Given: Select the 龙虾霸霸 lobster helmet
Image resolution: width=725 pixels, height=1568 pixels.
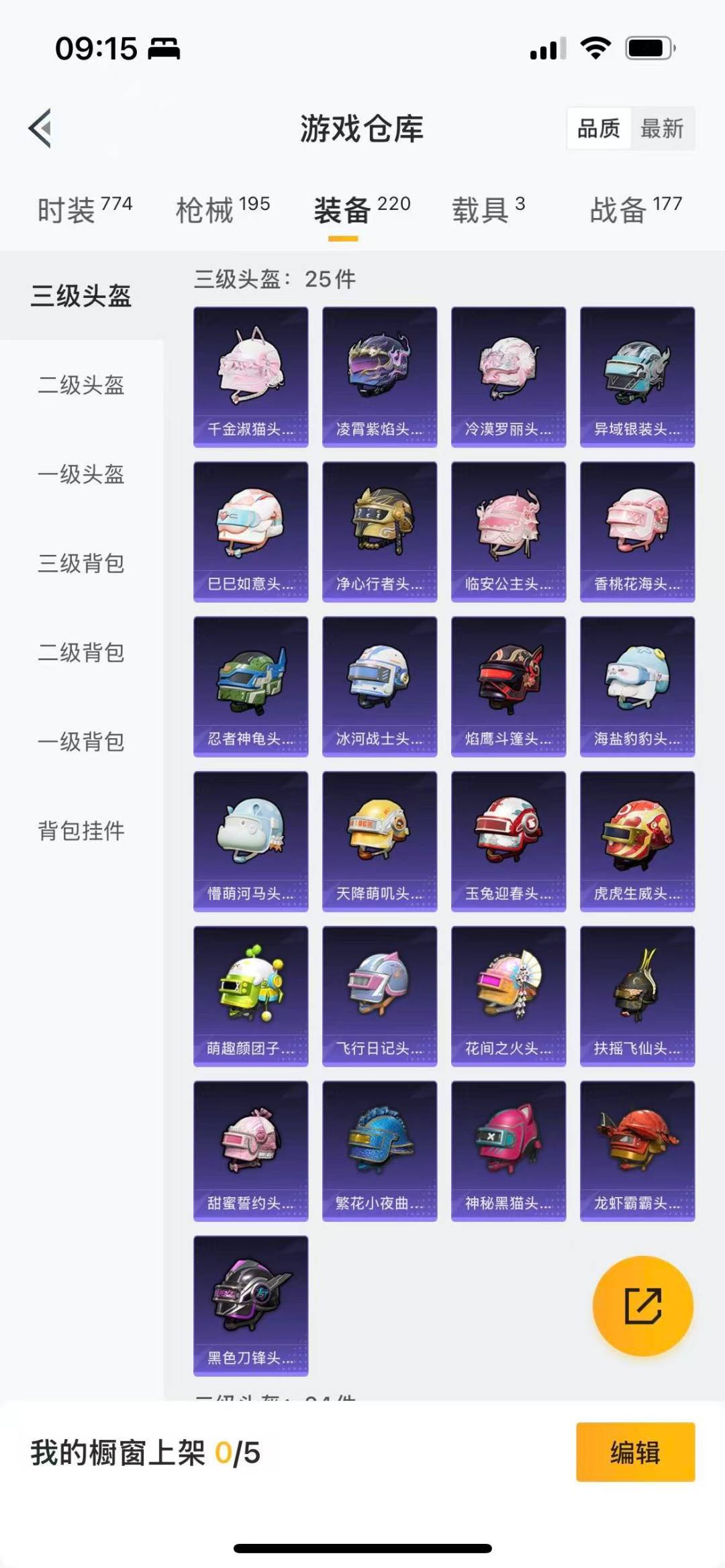Looking at the screenshot, I should click(636, 1152).
